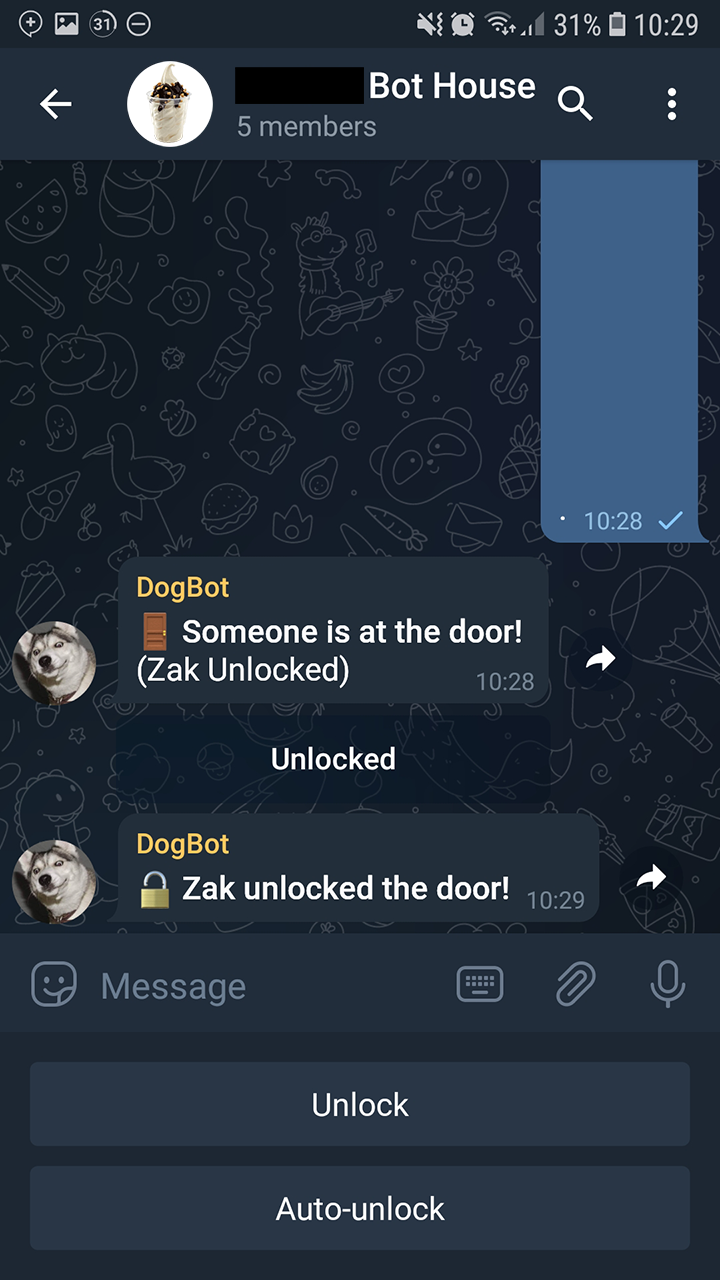Search messages in this chat
720x1280 pixels.
(574, 104)
